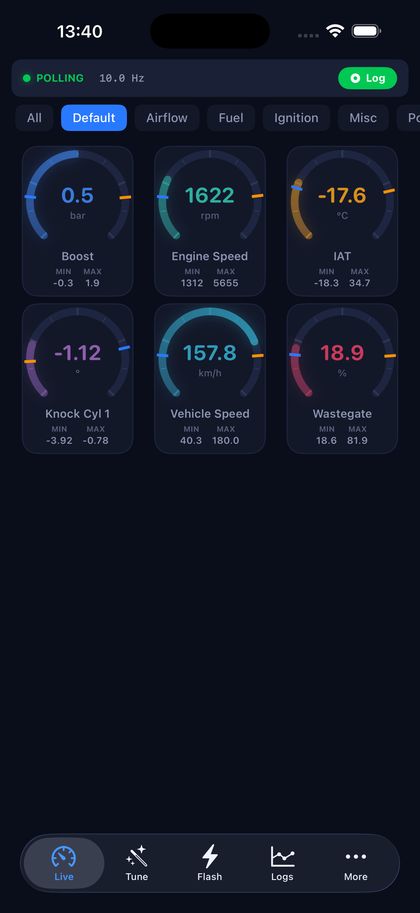Image resolution: width=420 pixels, height=913 pixels.
Task: Select the Default filter chip
Action: point(94,118)
